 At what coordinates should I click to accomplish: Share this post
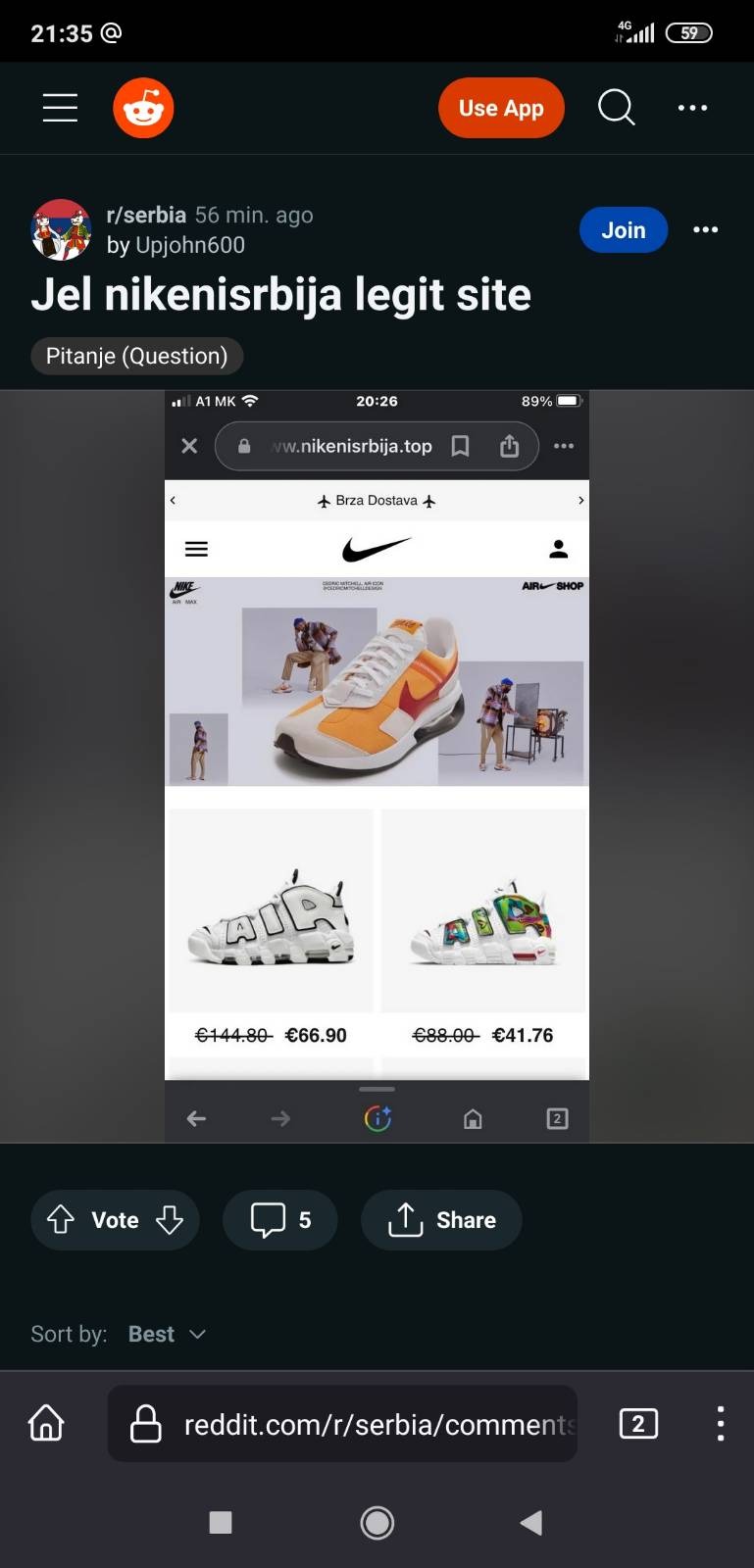(442, 1220)
